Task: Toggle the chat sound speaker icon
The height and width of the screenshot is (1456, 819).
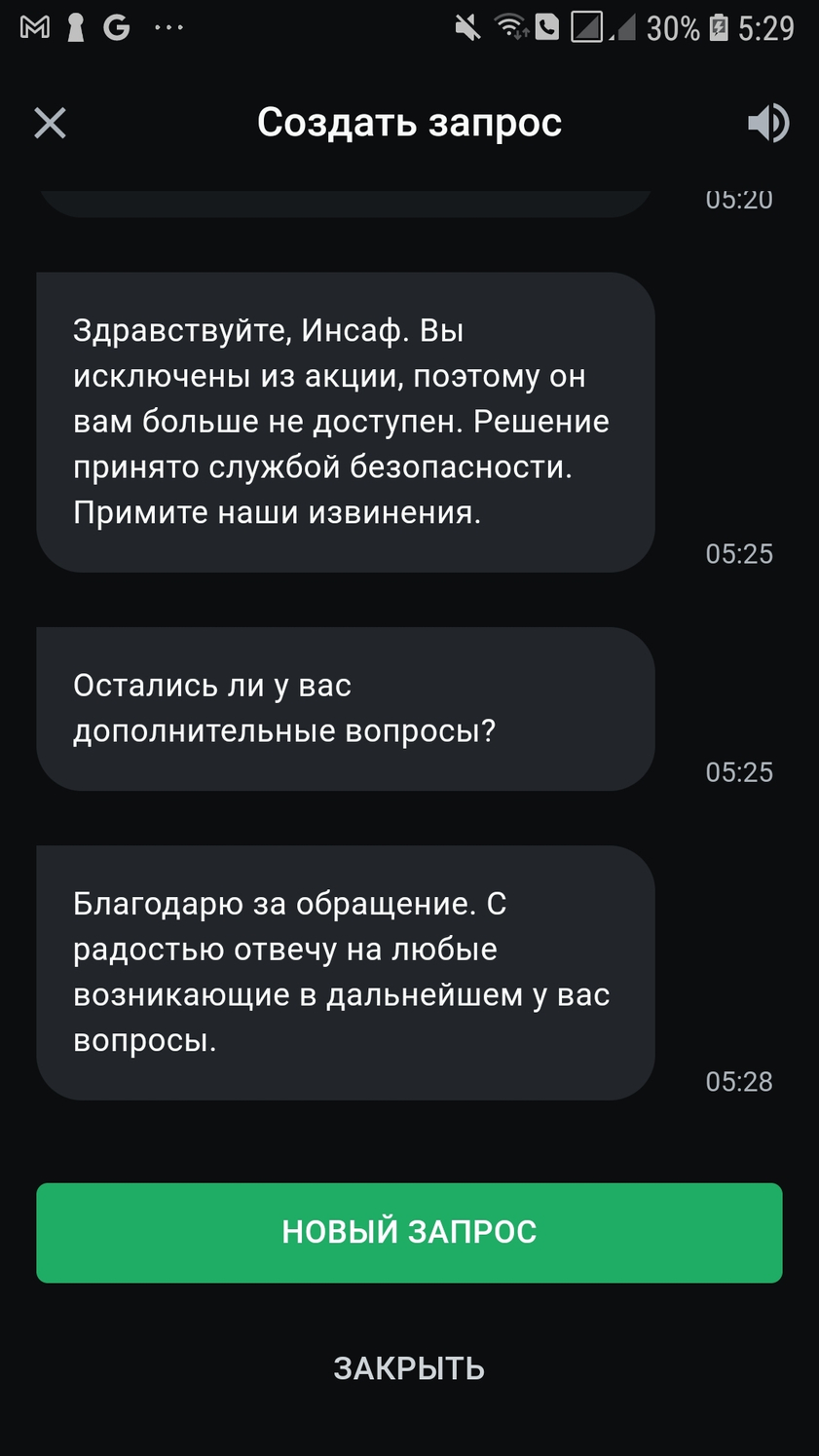Action: click(767, 124)
